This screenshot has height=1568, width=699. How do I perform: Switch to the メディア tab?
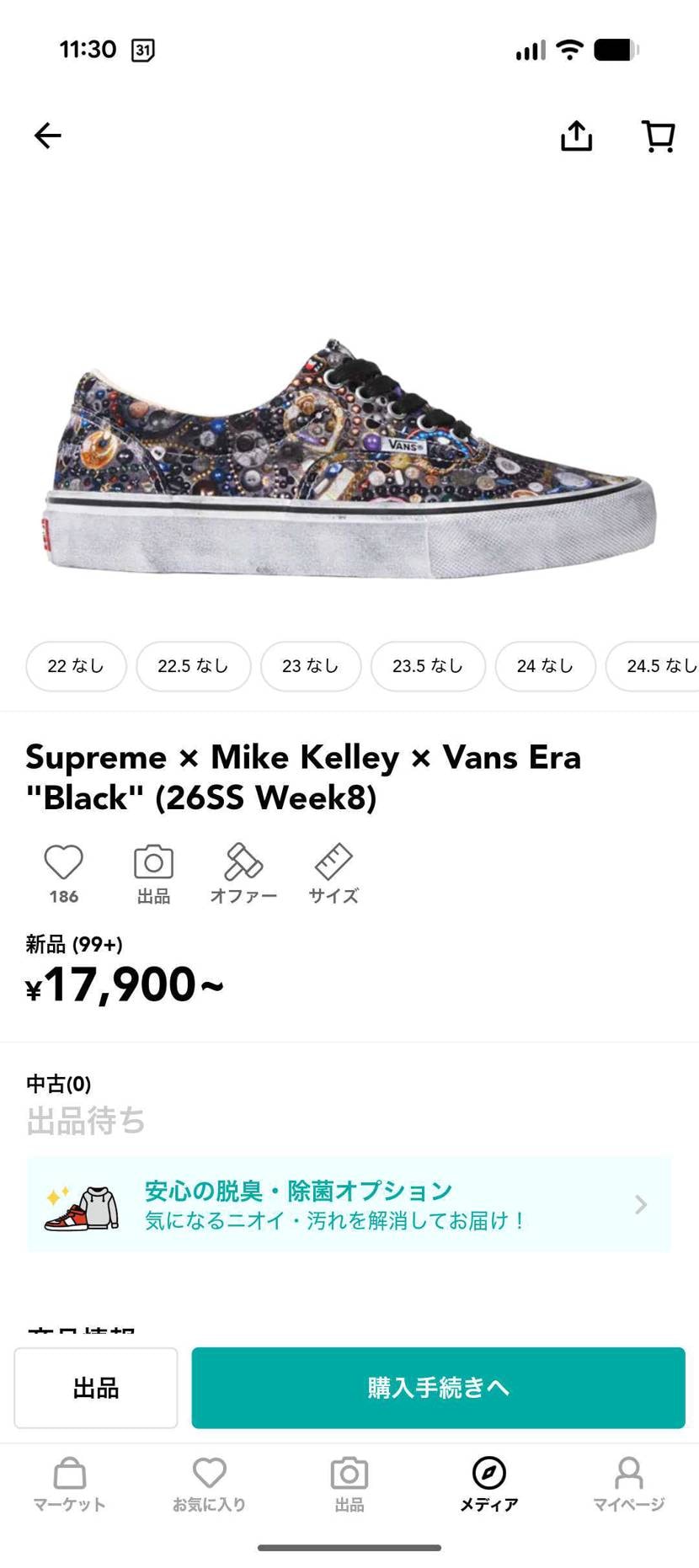click(488, 1485)
